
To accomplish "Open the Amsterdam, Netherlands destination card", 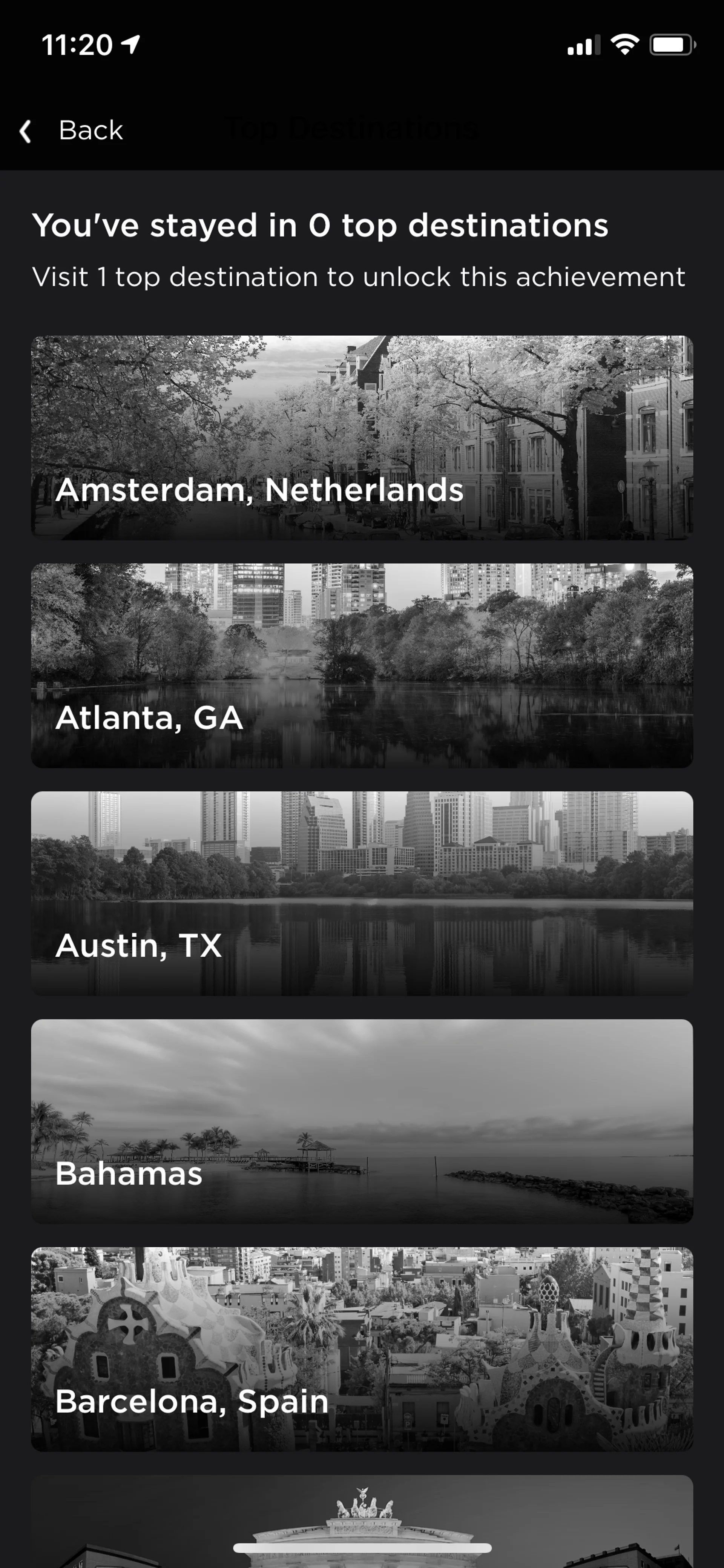I will (x=361, y=437).
